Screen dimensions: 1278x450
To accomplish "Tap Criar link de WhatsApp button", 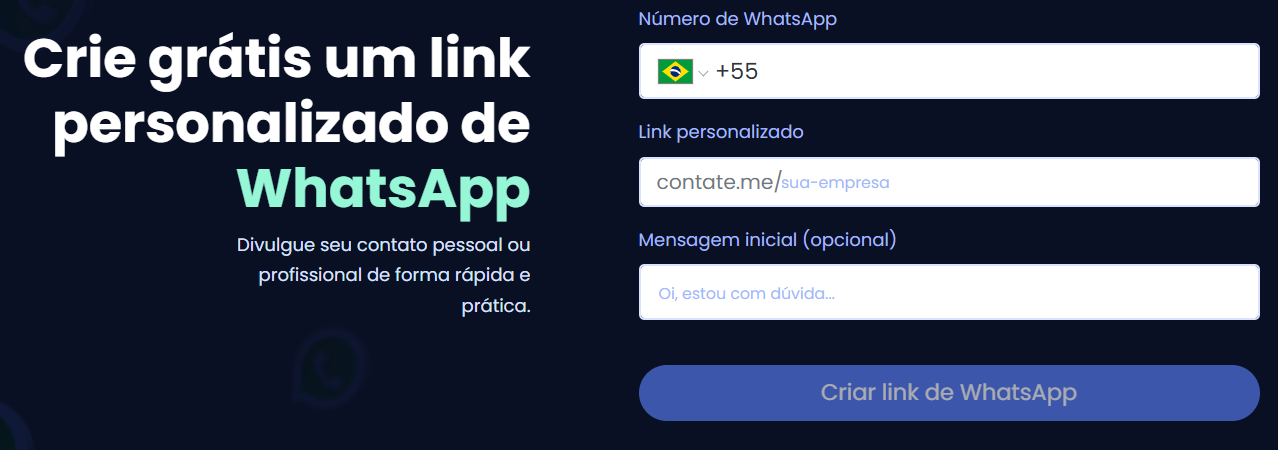I will 948,393.
